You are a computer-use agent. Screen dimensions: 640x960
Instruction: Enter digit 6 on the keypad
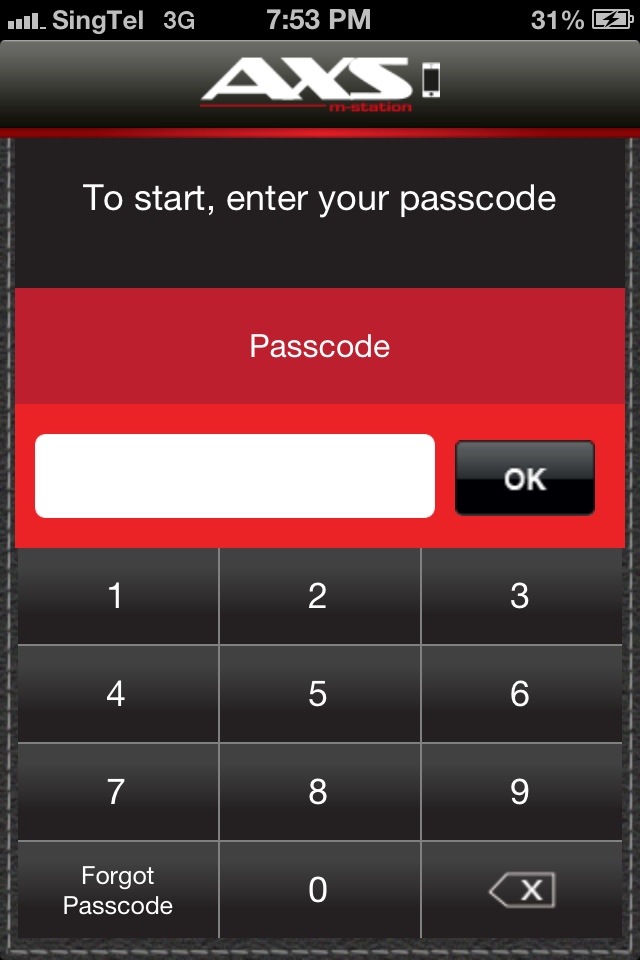(x=521, y=694)
